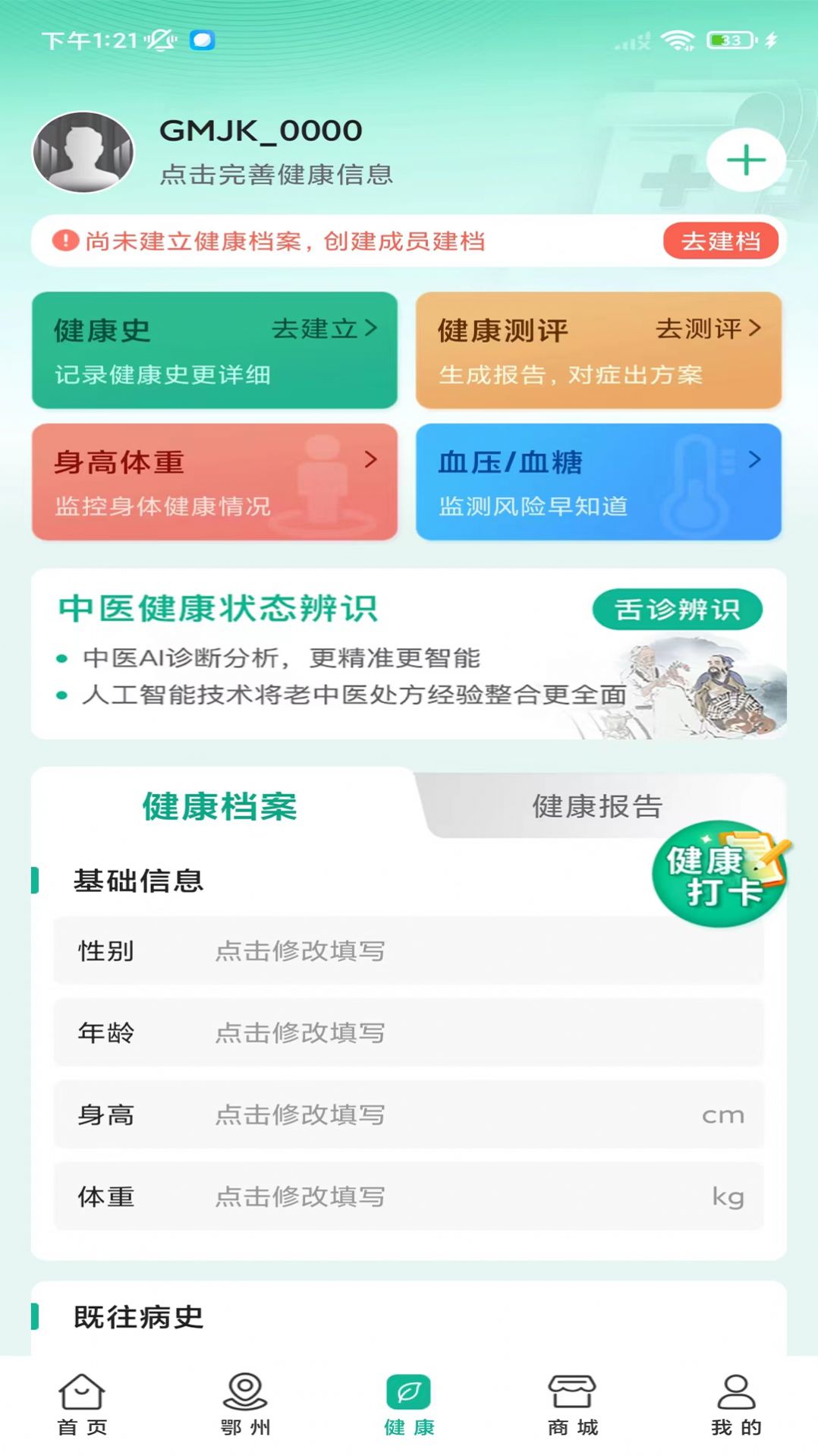This screenshot has width=818, height=1456.
Task: Tap the green plus icon top right
Action: 745,159
